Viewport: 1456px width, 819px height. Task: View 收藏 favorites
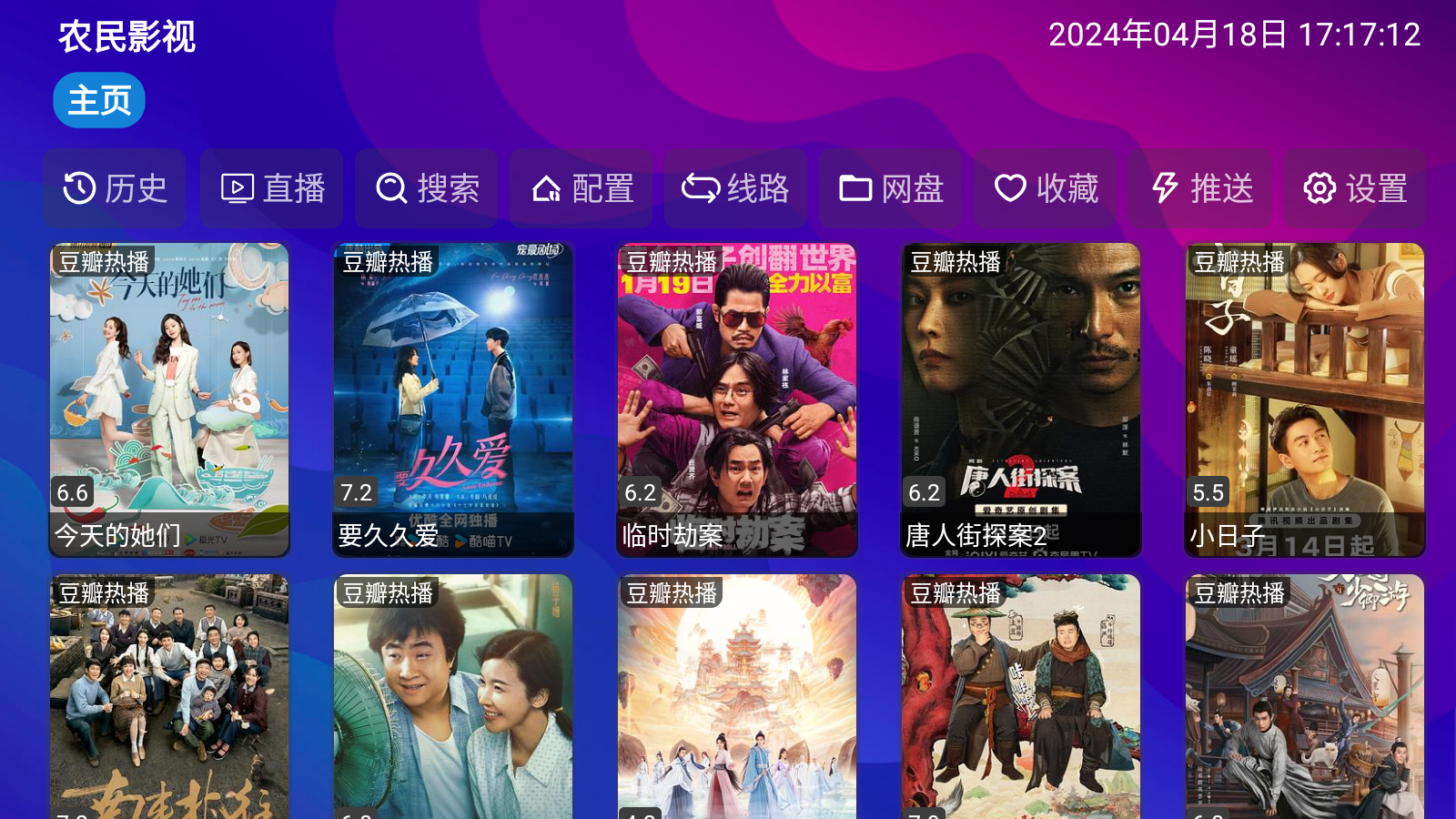pyautogui.click(x=1046, y=188)
